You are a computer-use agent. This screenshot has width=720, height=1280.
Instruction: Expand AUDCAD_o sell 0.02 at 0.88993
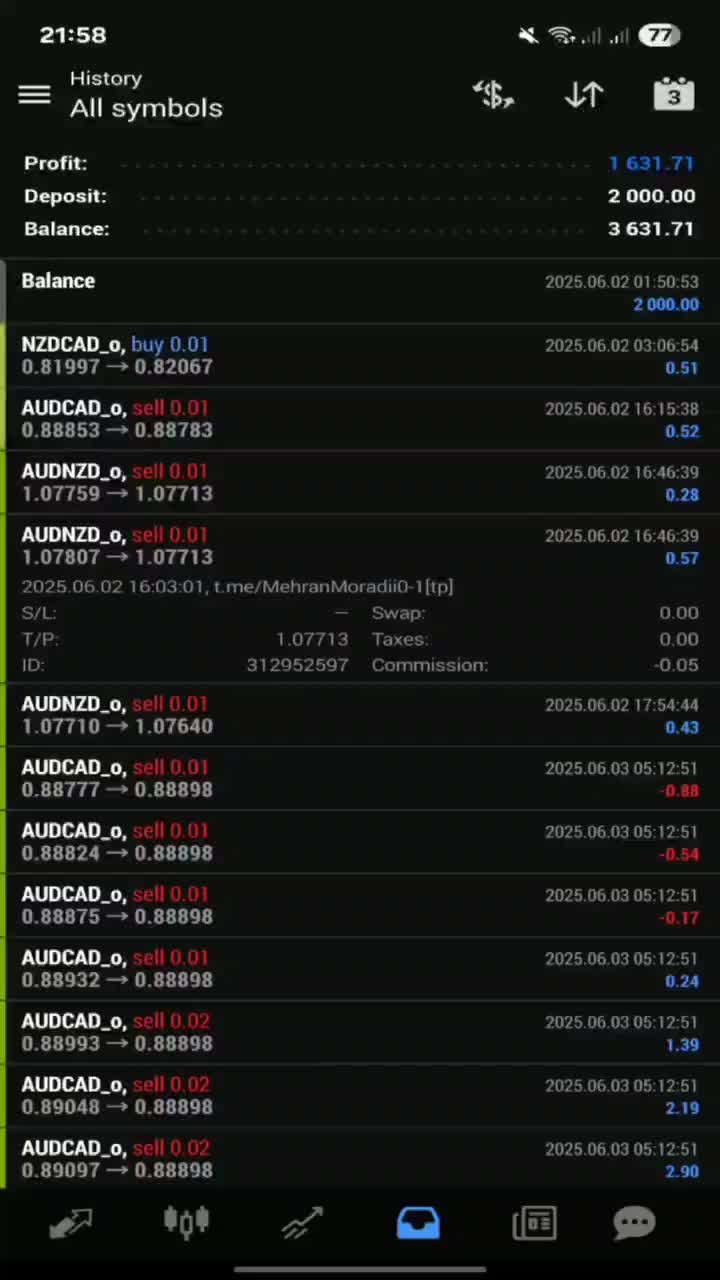pos(360,1032)
